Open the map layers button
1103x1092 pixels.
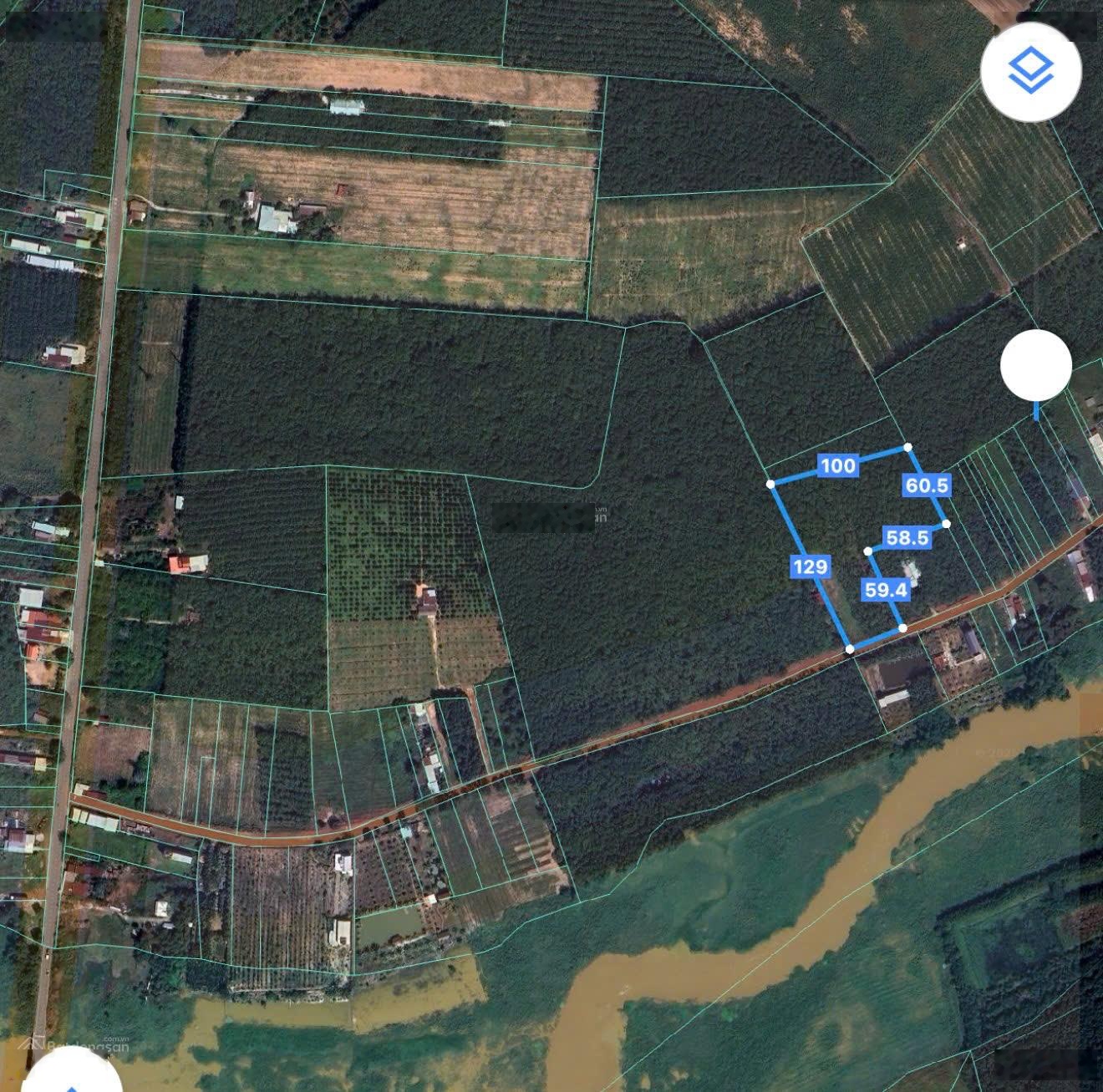coord(1030,70)
